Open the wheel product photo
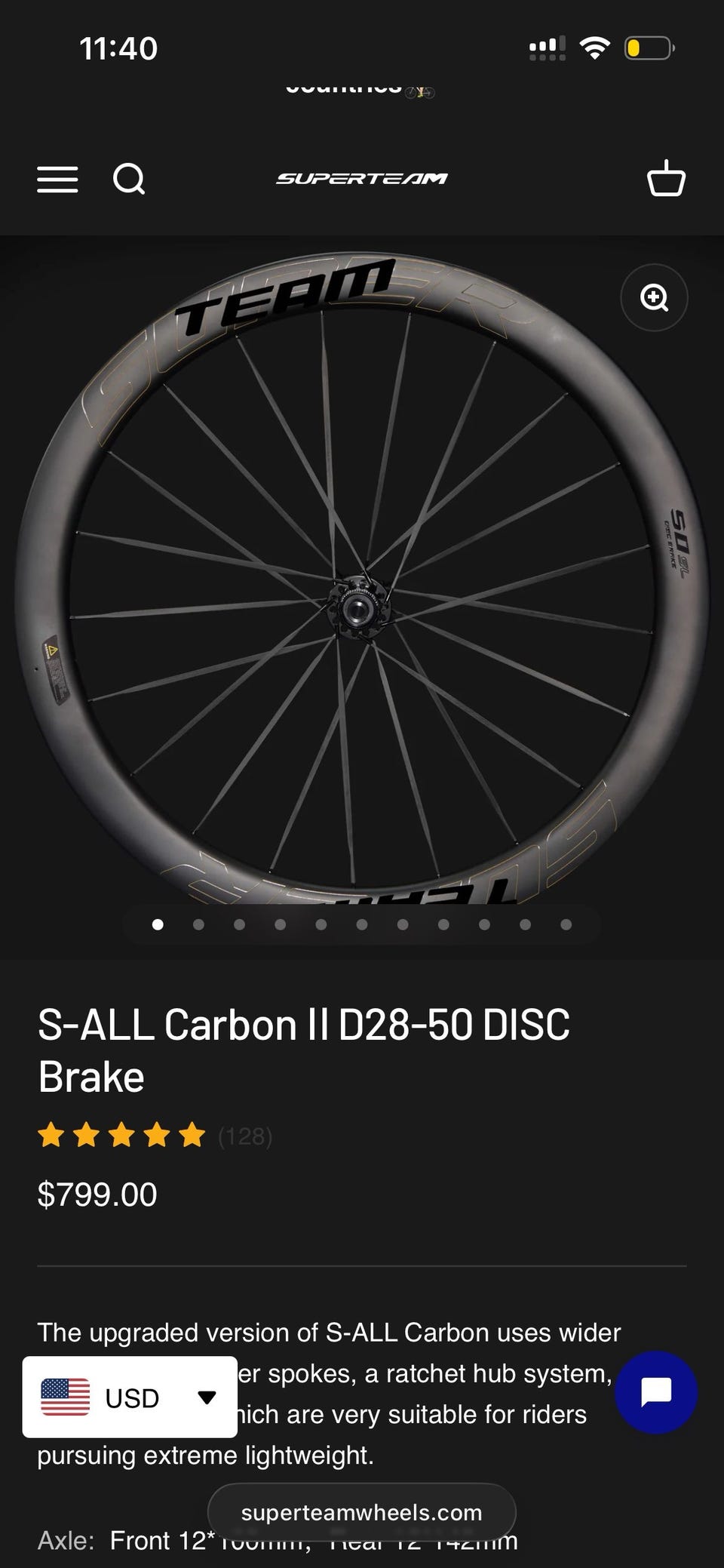The width and height of the screenshot is (724, 1568). [362, 577]
